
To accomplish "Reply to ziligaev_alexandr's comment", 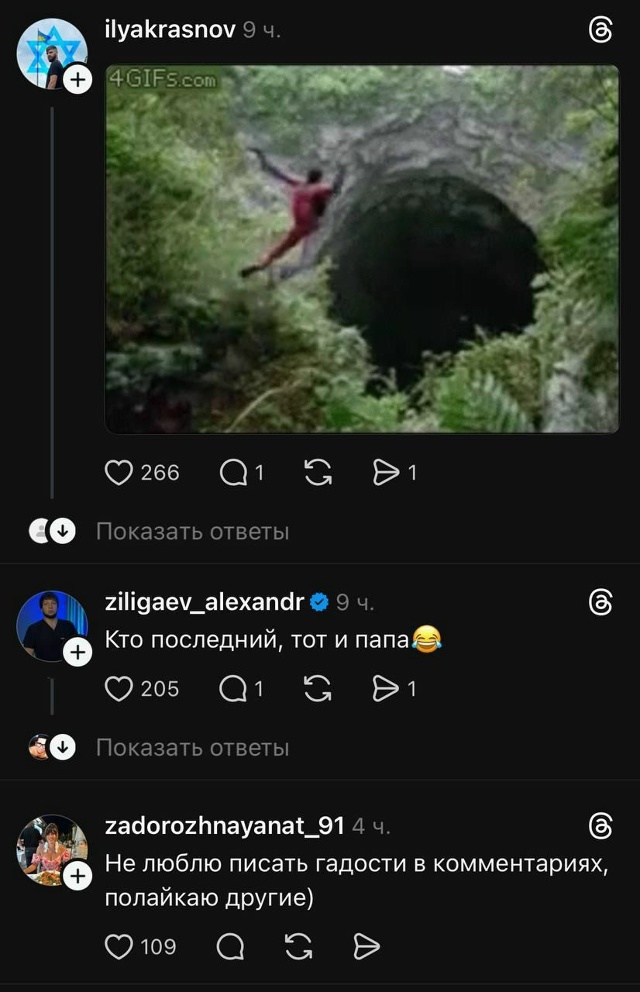I will [x=232, y=687].
